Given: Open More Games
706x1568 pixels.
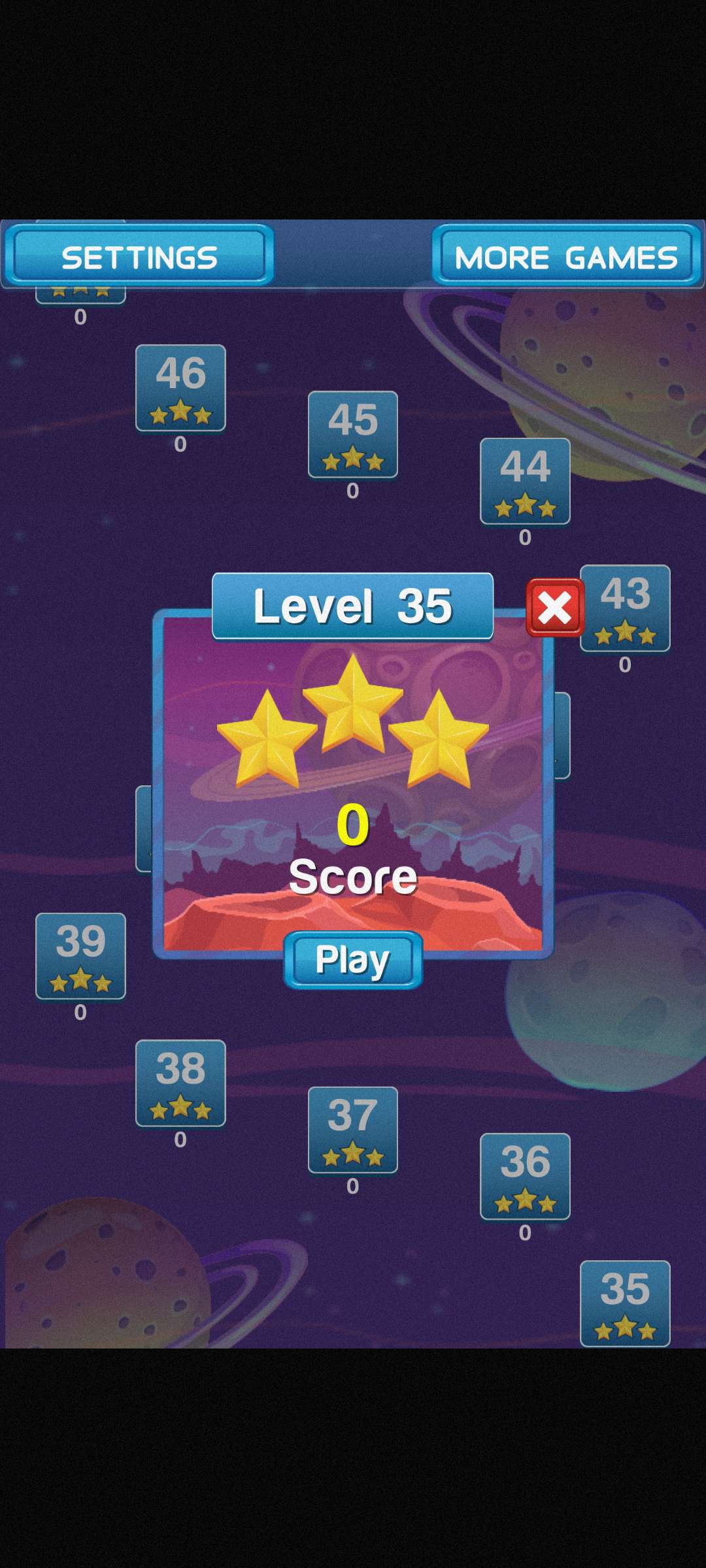Looking at the screenshot, I should 566,256.
